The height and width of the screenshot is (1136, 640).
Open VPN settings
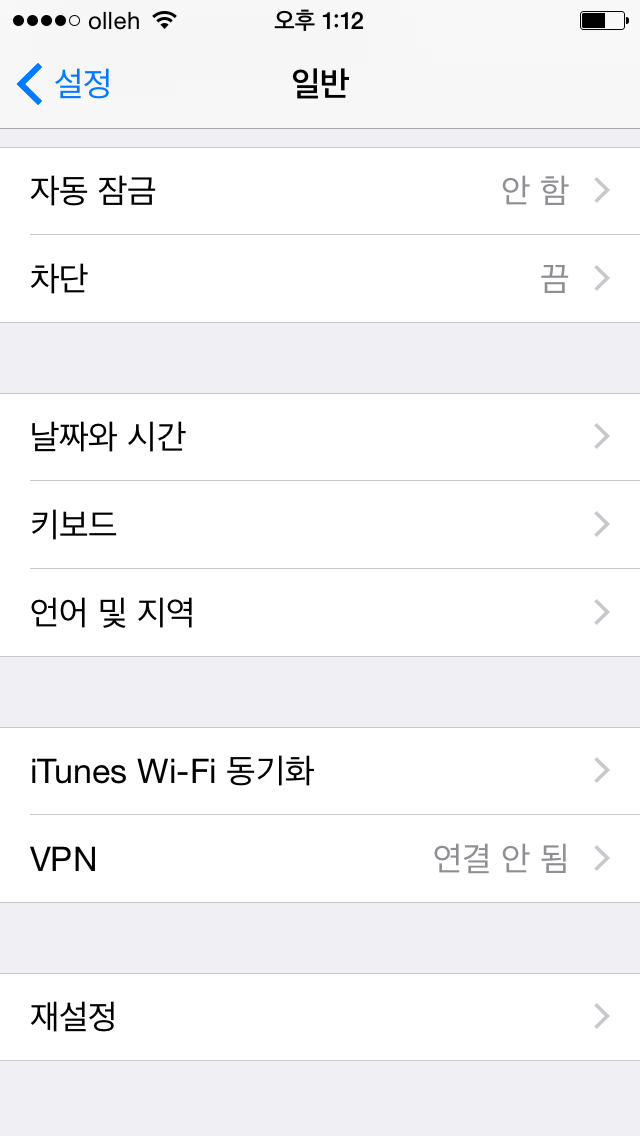tap(320, 859)
